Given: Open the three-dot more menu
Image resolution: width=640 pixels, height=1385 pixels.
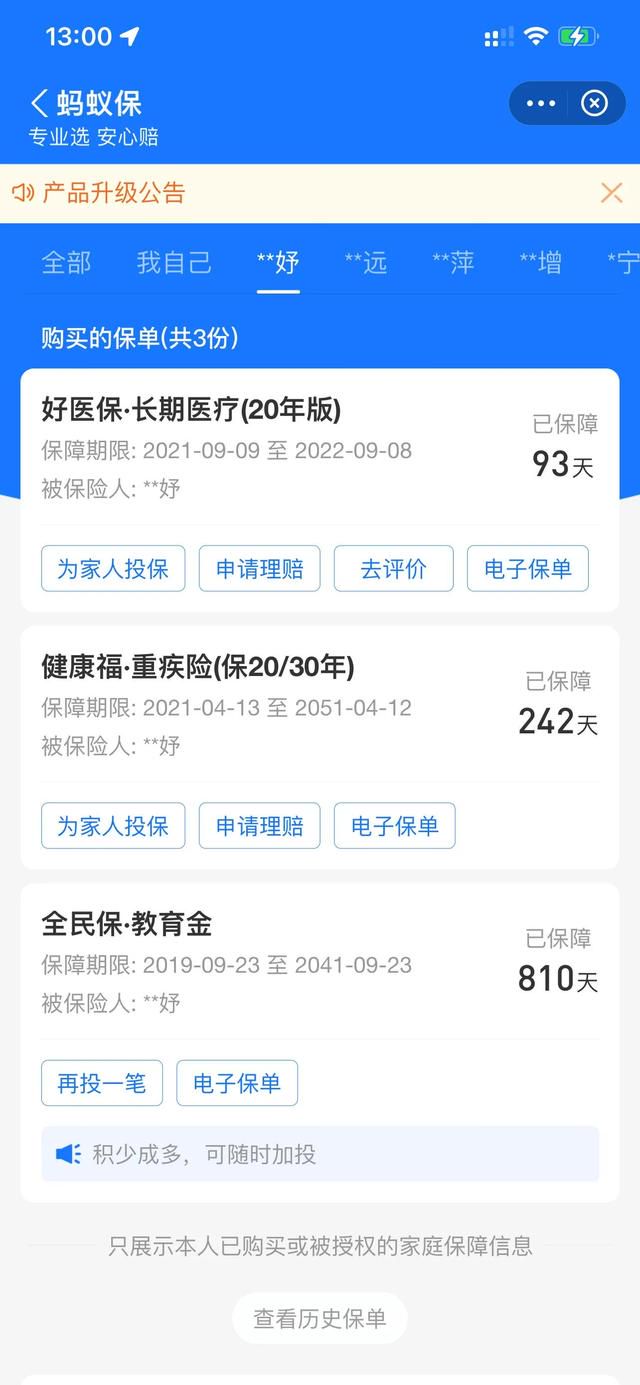Looking at the screenshot, I should coord(541,103).
